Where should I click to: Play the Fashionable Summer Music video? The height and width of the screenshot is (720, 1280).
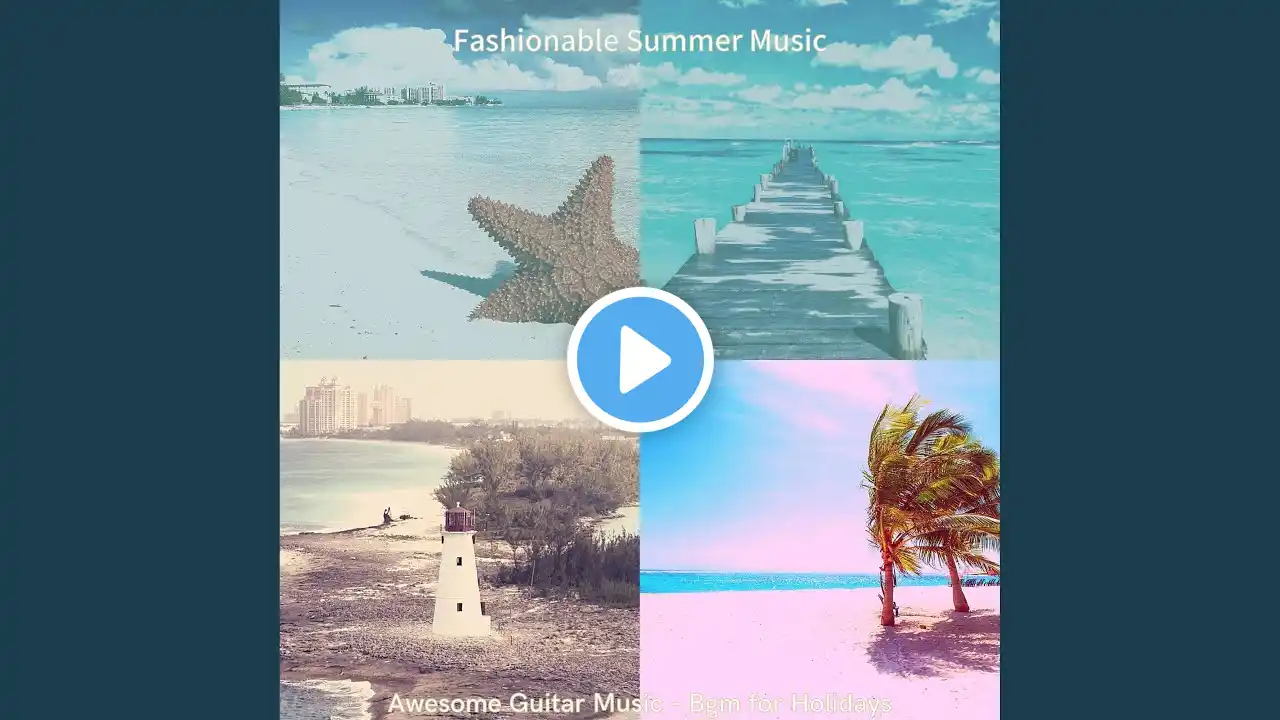pyautogui.click(x=640, y=360)
